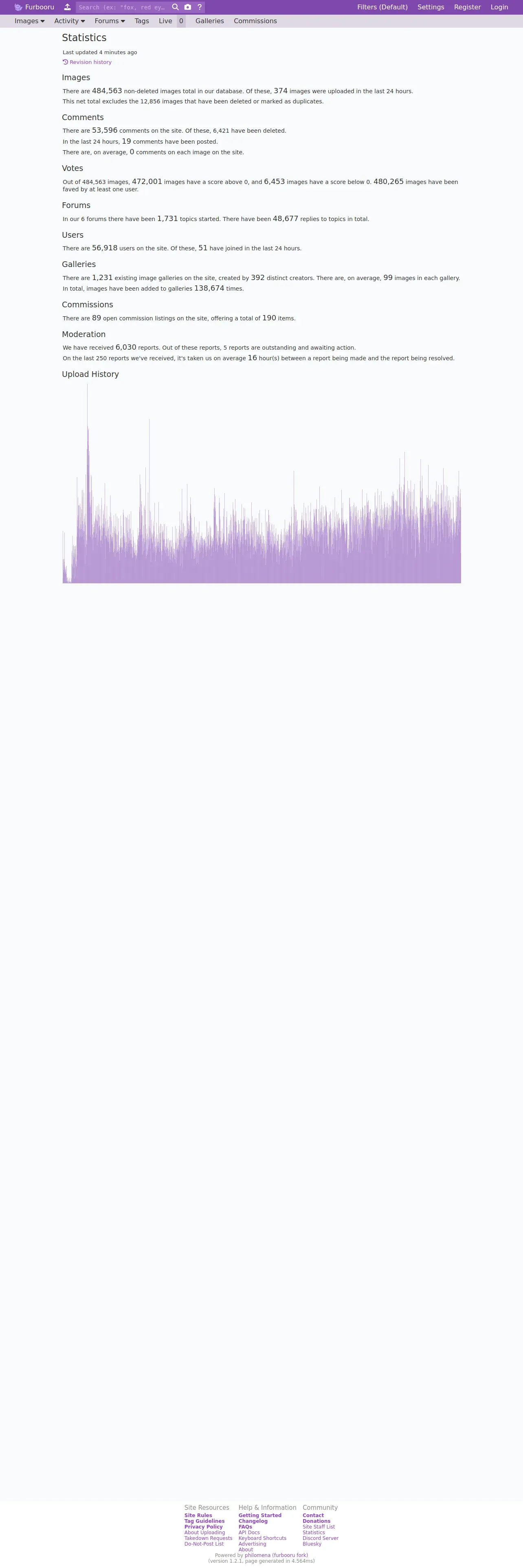Open the search help question mark
The width and height of the screenshot is (523, 1568).
click(199, 7)
